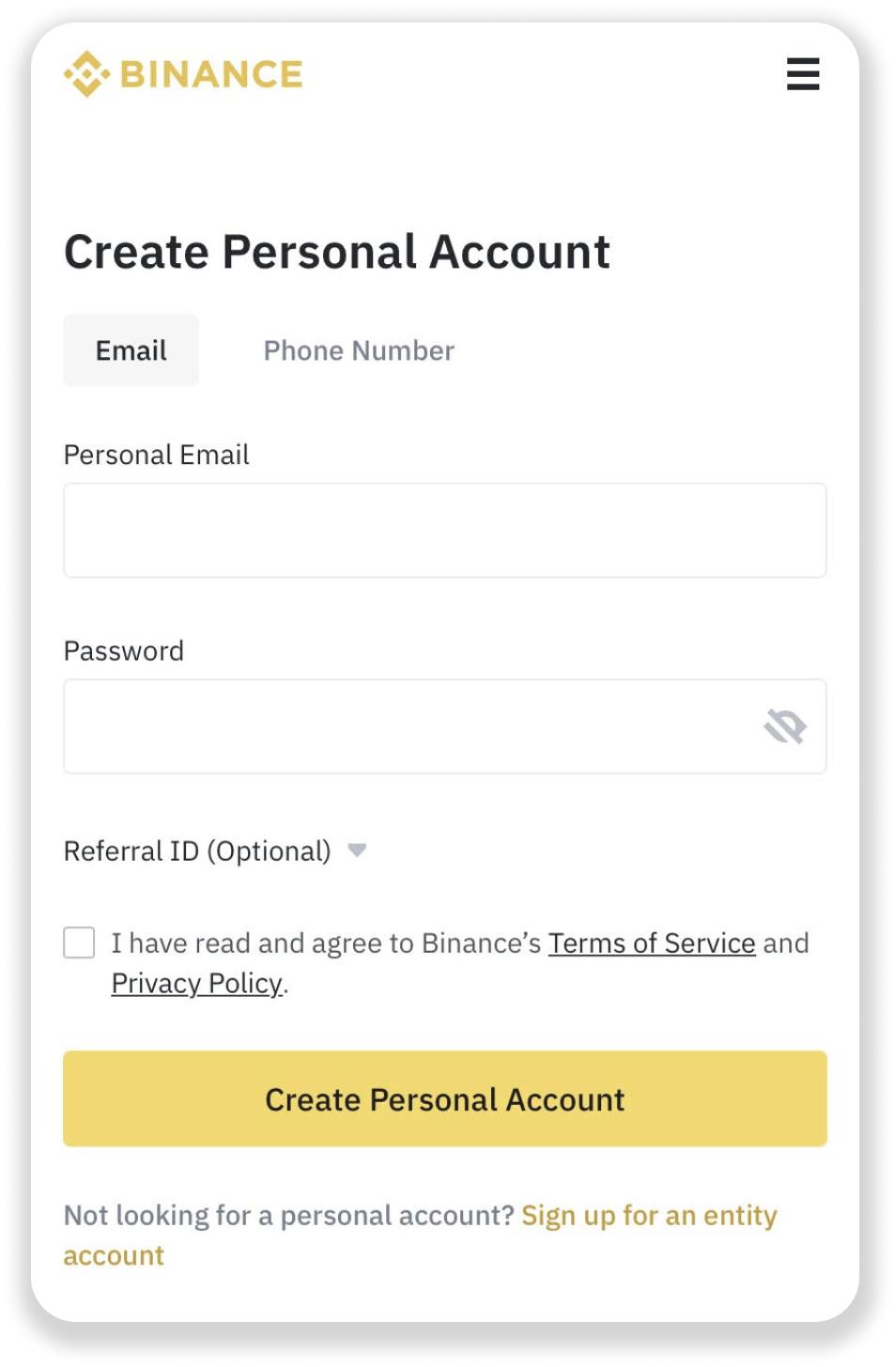Sign up for an entity account
Image resolution: width=896 pixels, height=1367 pixels.
point(649,1216)
